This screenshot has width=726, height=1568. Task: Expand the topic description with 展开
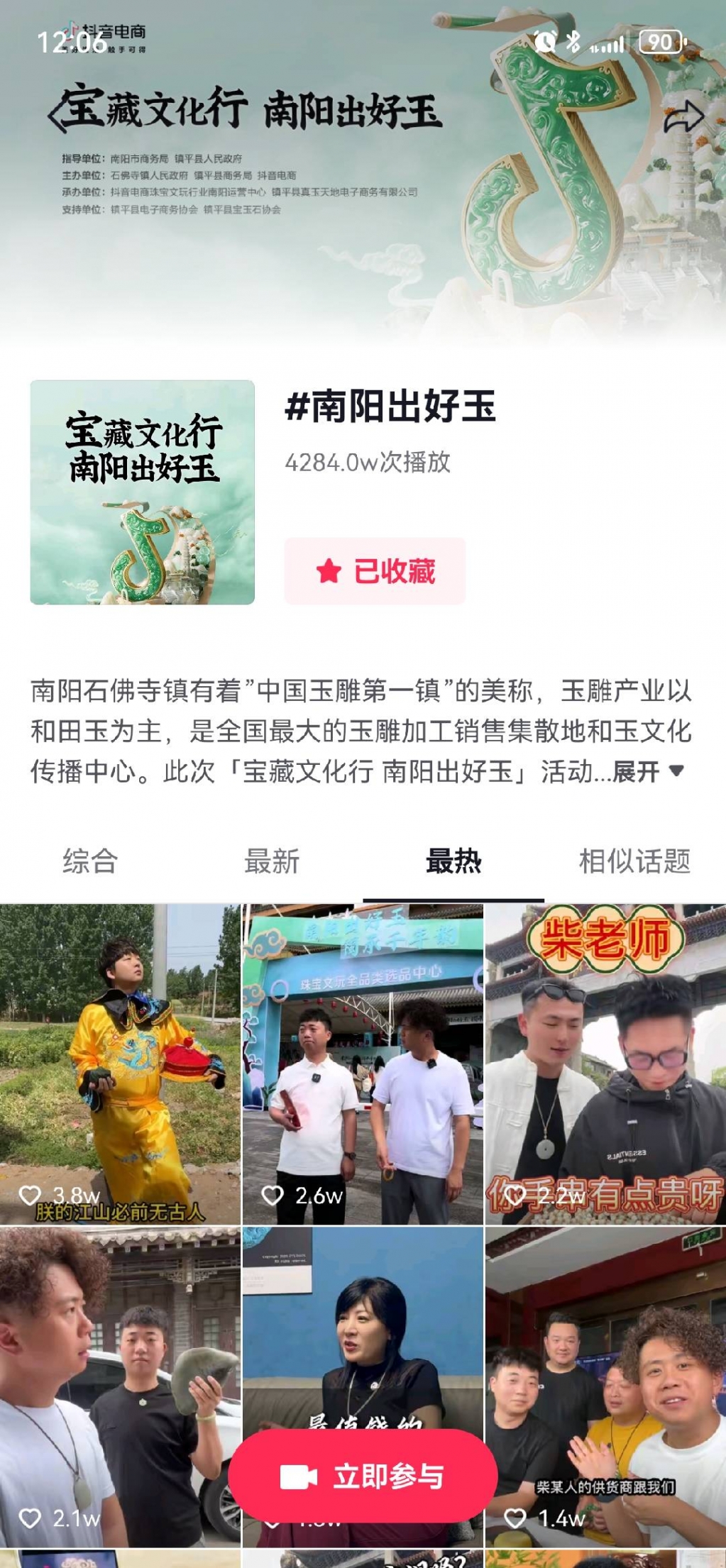[x=647, y=771]
